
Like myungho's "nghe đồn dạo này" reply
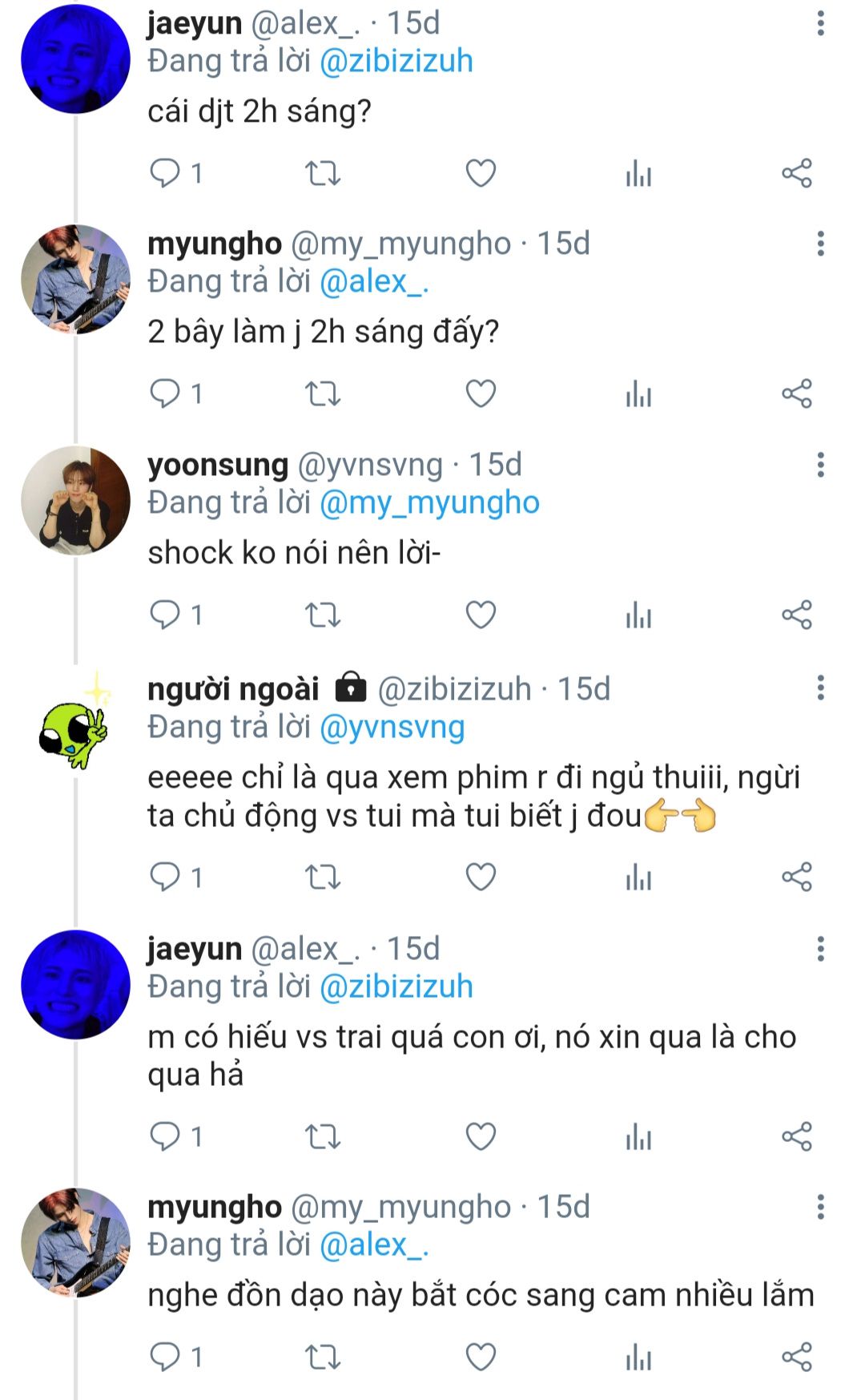coord(481,1357)
